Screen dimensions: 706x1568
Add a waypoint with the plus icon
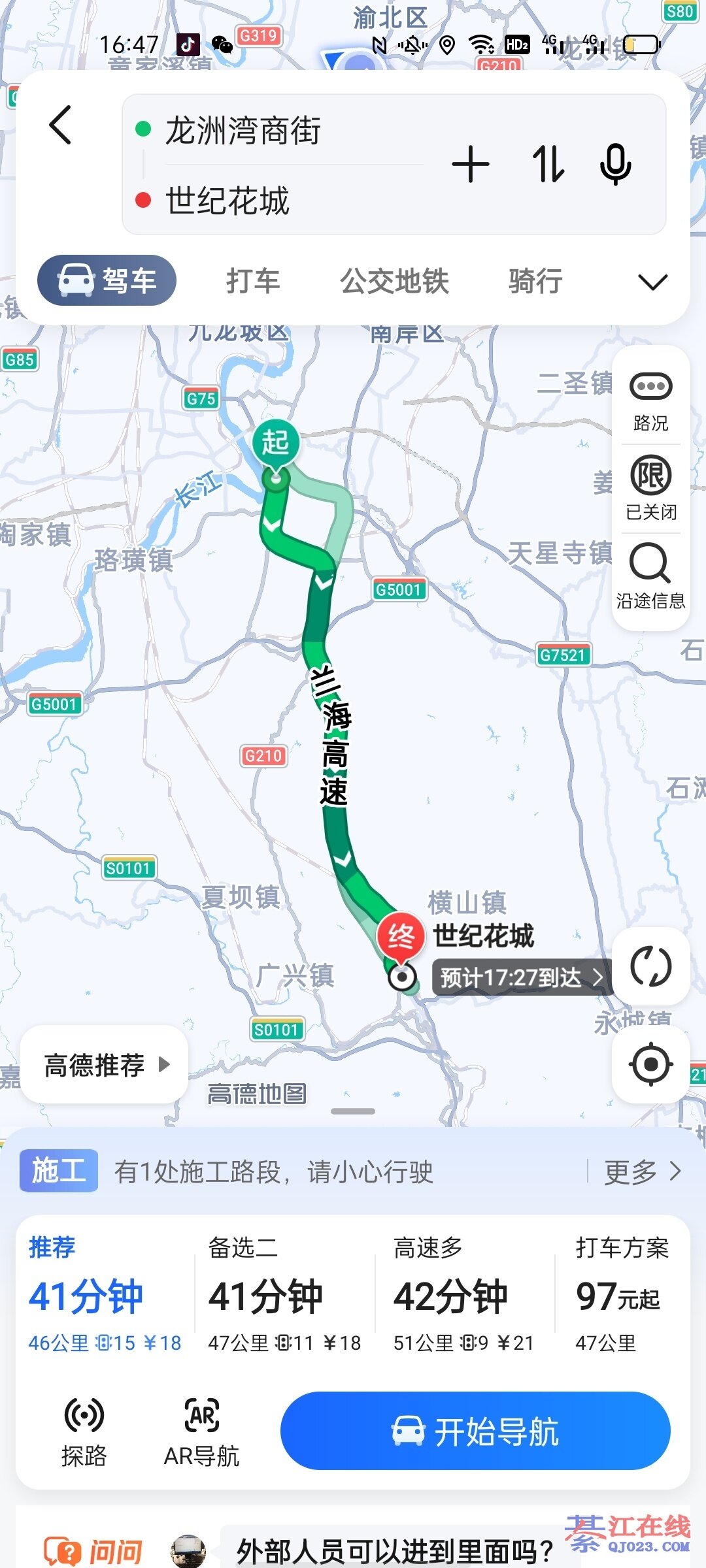pyautogui.click(x=470, y=164)
